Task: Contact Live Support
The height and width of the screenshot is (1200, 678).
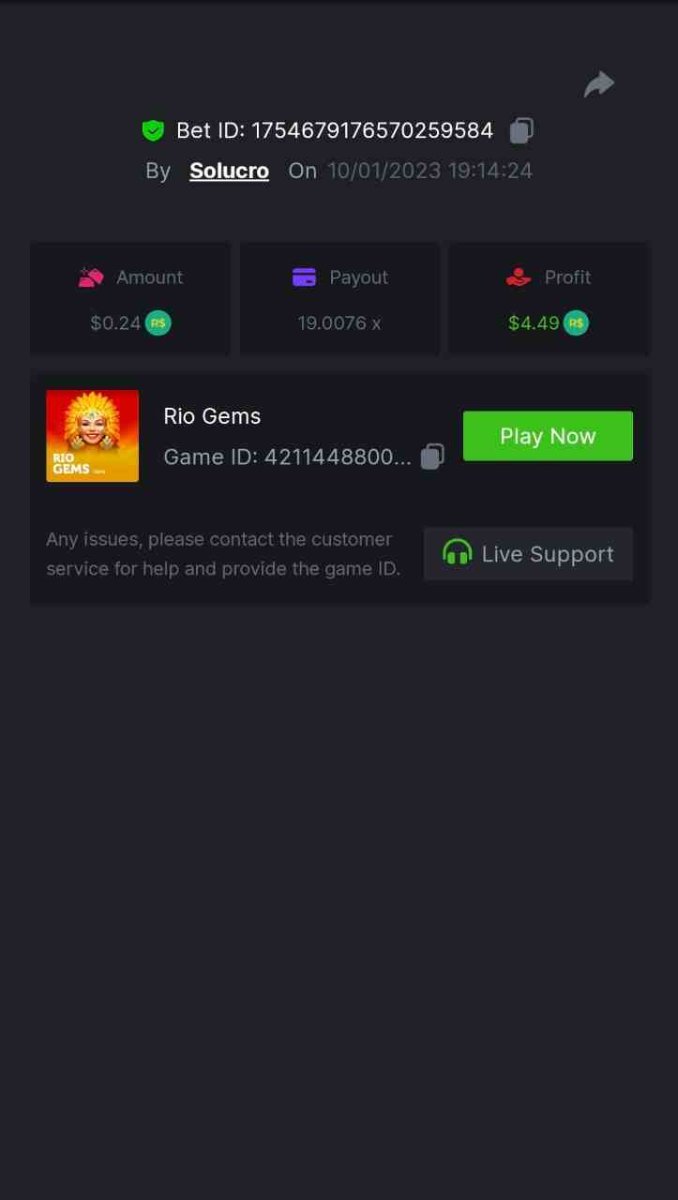Action: (528, 554)
